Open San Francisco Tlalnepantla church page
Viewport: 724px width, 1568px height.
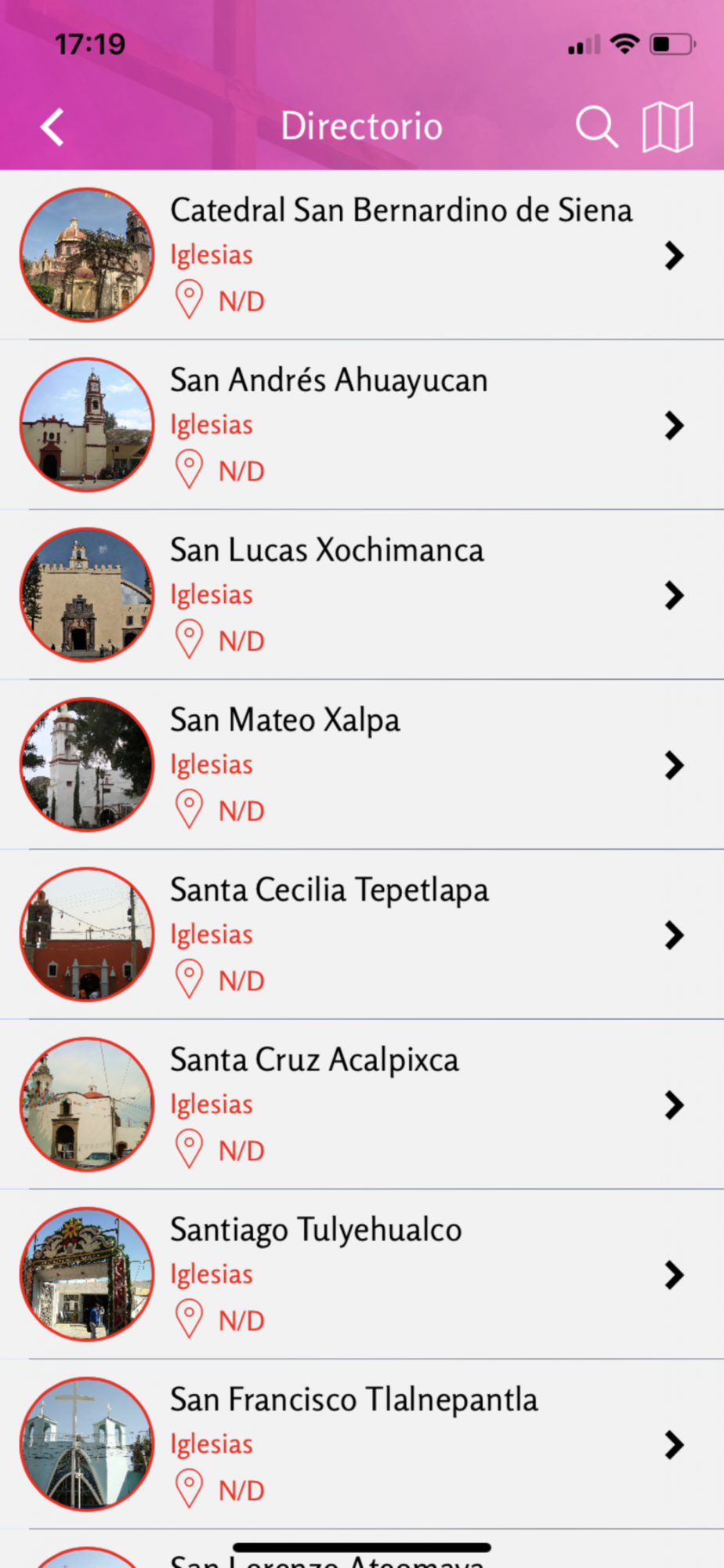(x=354, y=1401)
